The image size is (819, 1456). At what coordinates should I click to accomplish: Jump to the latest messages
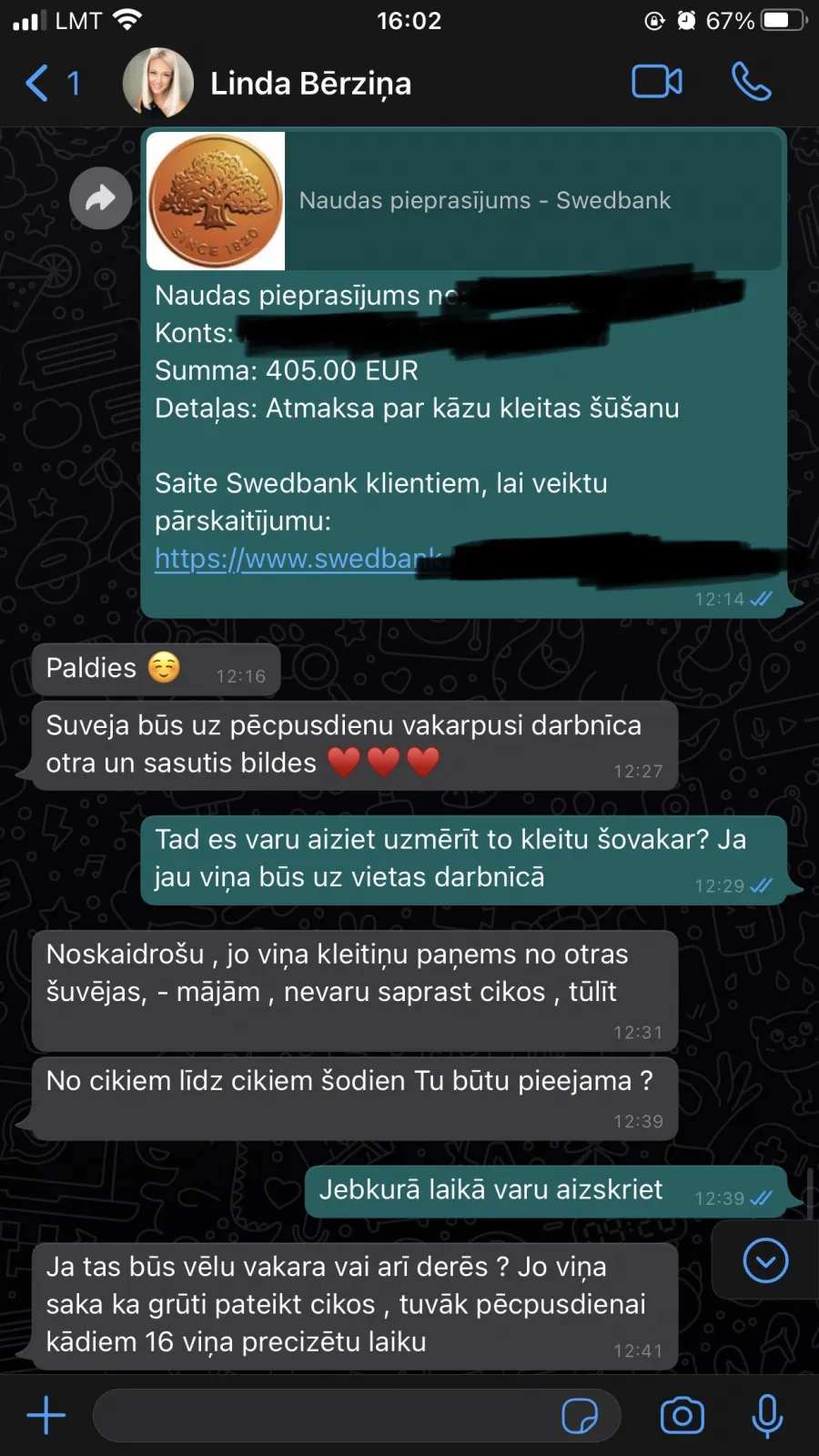[765, 1261]
